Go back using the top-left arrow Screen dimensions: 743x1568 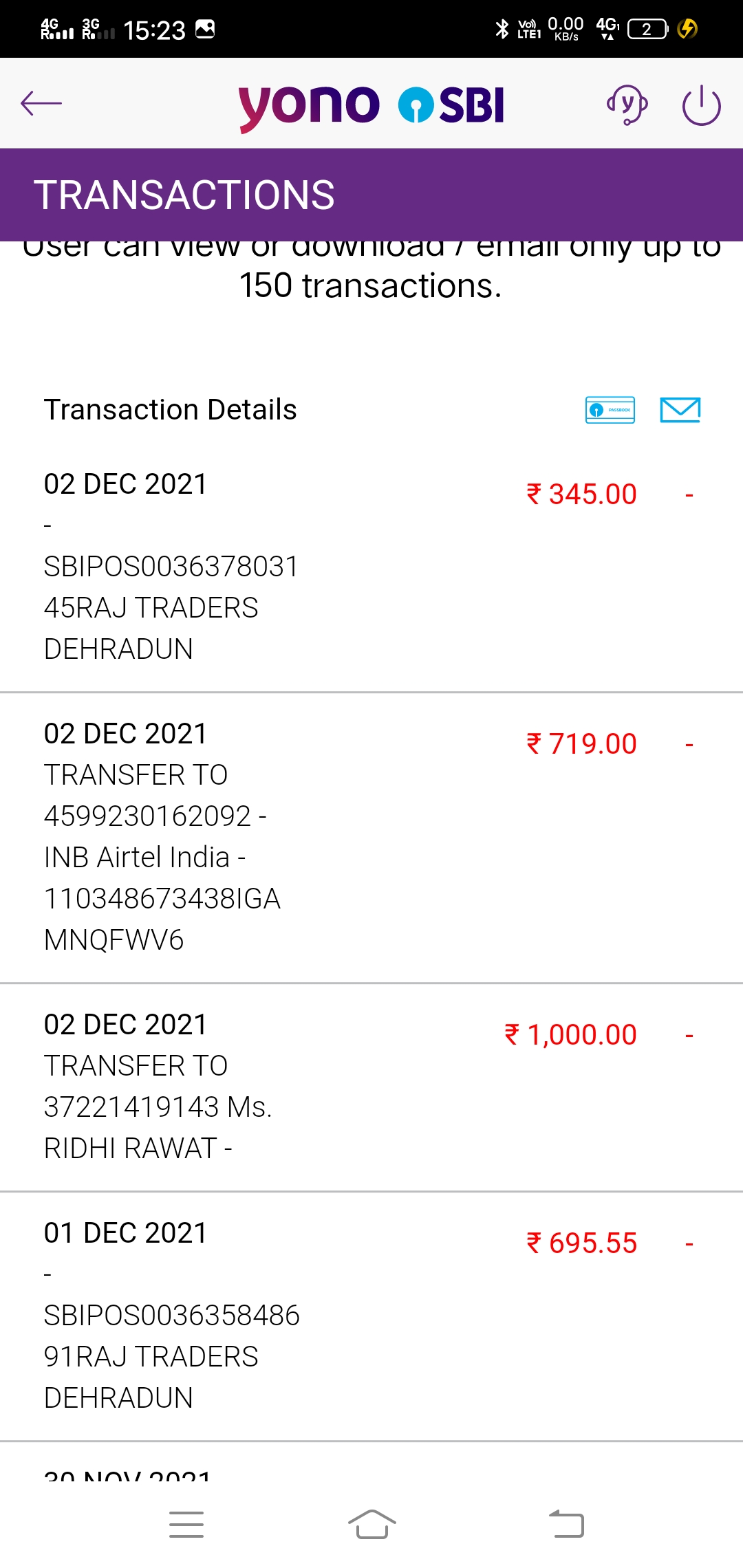click(x=41, y=104)
